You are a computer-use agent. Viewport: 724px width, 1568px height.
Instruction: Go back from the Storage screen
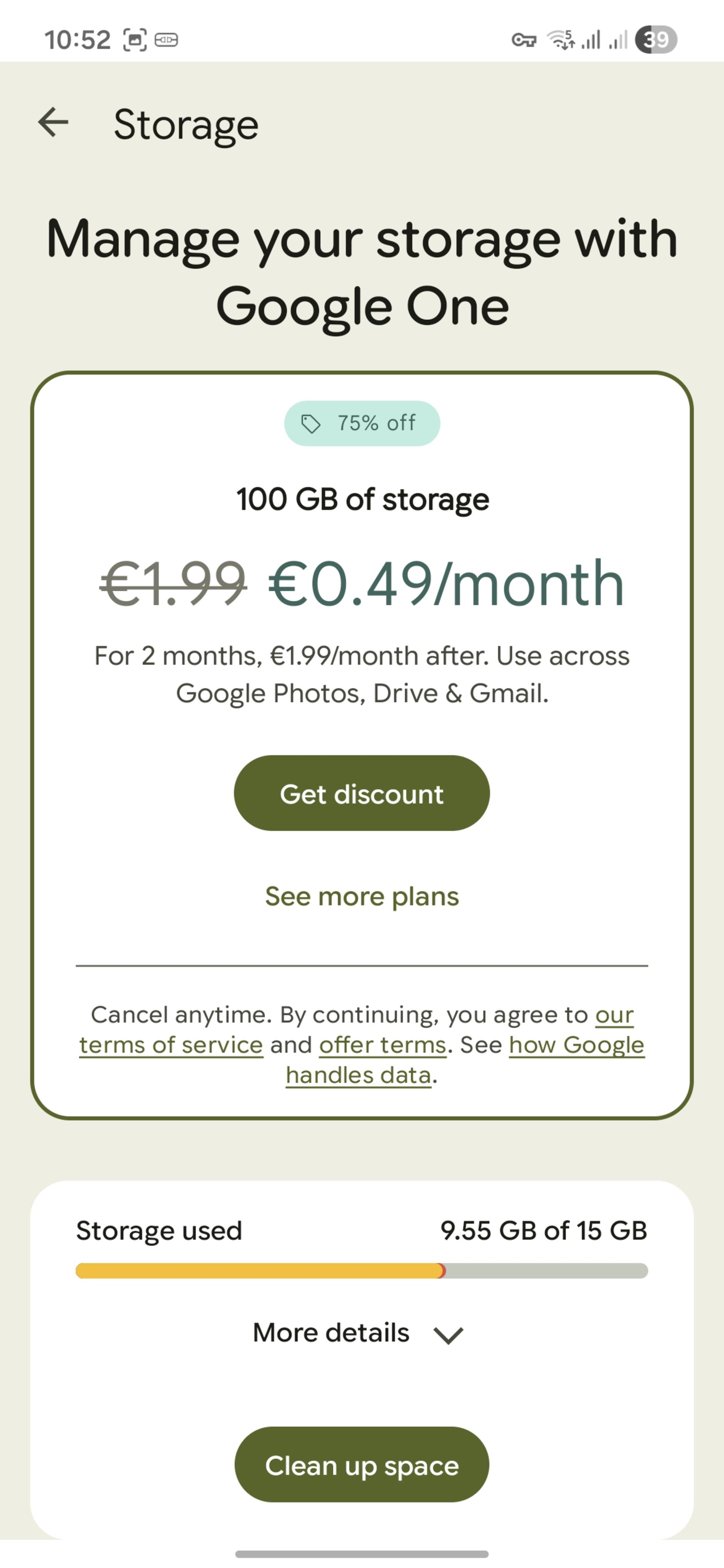[54, 122]
